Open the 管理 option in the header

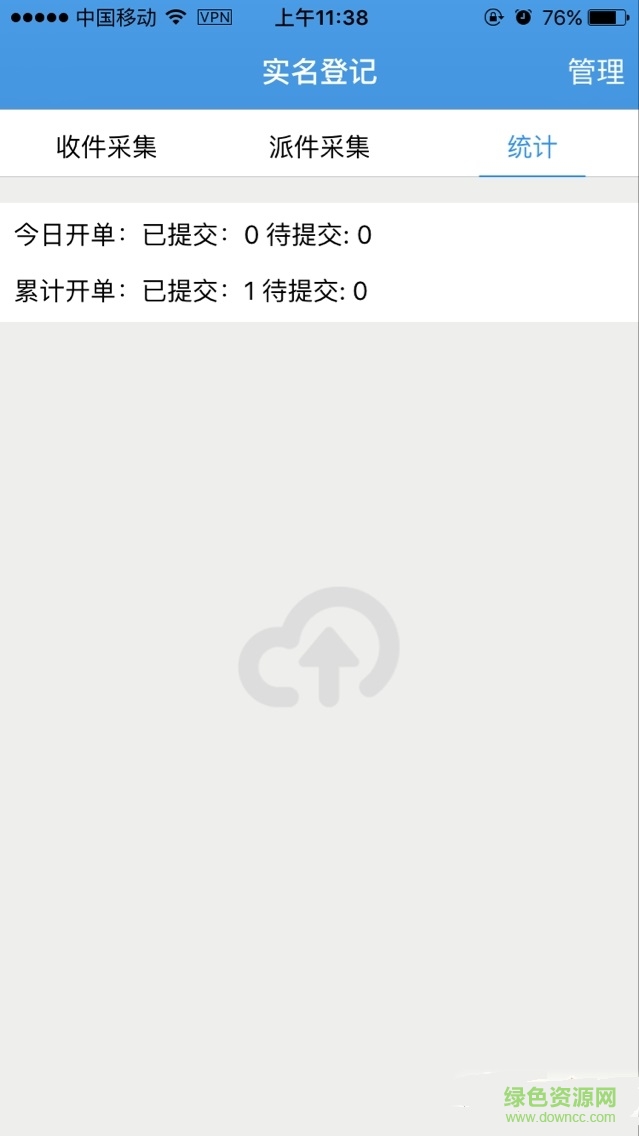(596, 72)
